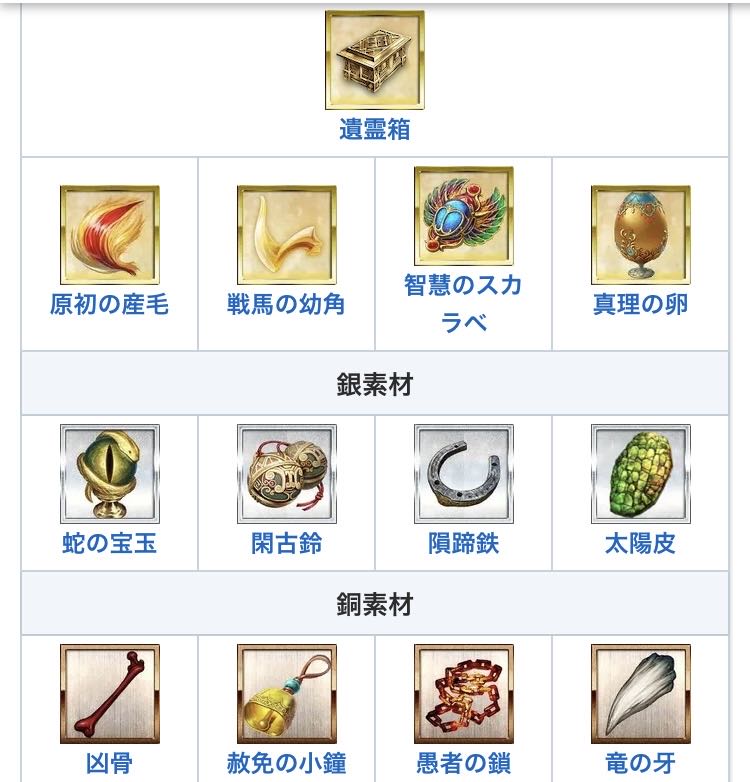Select the 真理の卵 link
Image resolution: width=750 pixels, height=782 pixels.
(x=640, y=304)
